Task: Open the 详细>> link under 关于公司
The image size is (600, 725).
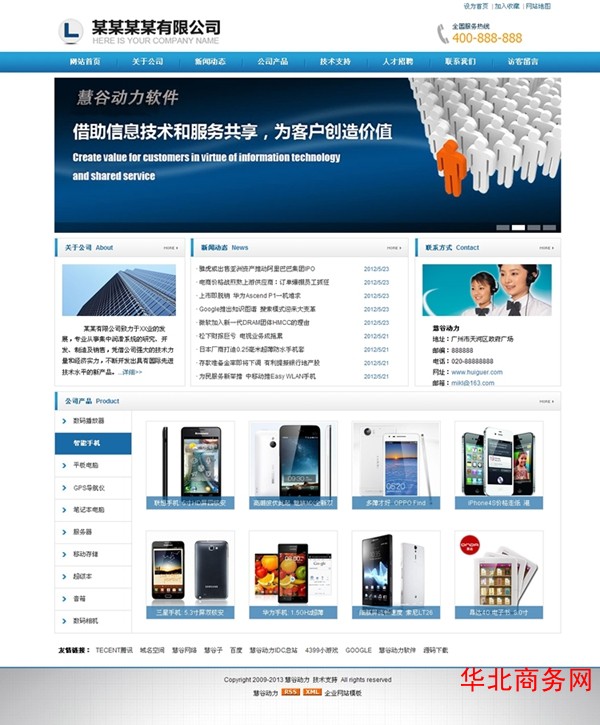Action: click(132, 372)
